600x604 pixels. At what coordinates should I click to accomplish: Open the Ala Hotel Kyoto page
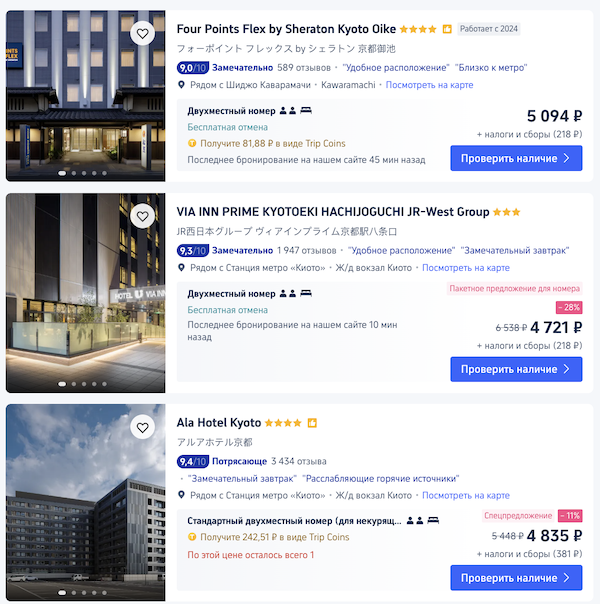coord(219,423)
